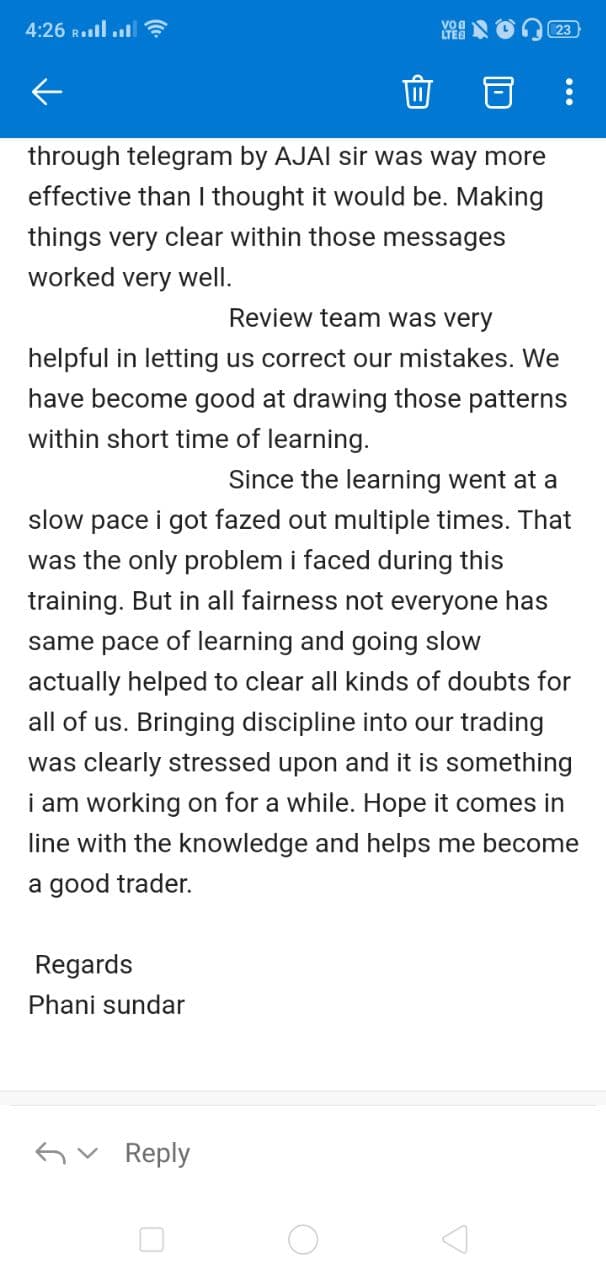Screen dimensions: 606x1280
Task: Tap Reply to respond to Phani sundar
Action: coord(157,1153)
